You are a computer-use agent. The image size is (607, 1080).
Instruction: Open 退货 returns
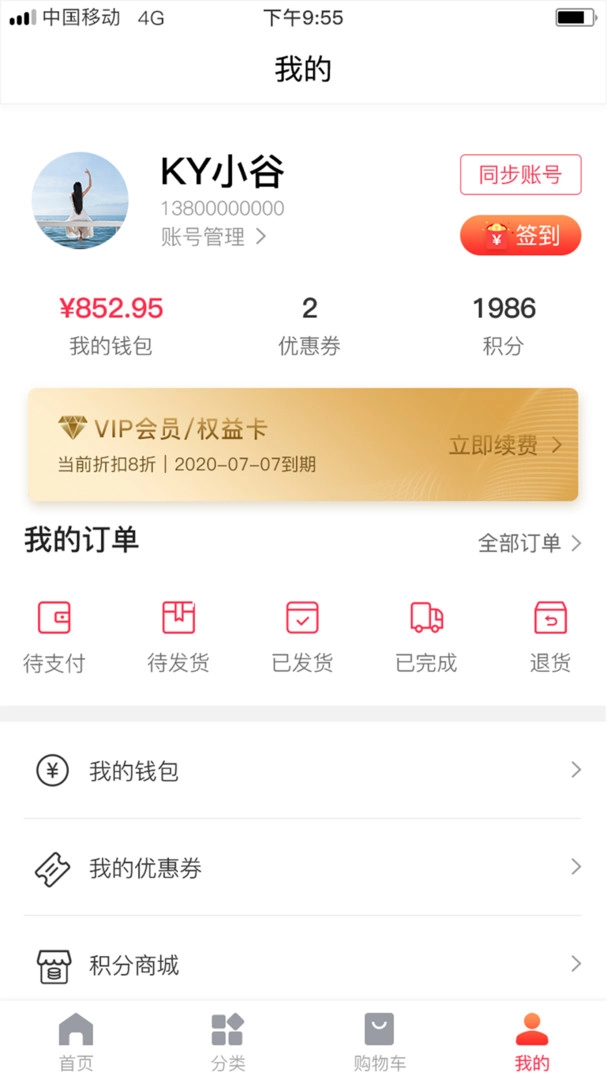(550, 636)
